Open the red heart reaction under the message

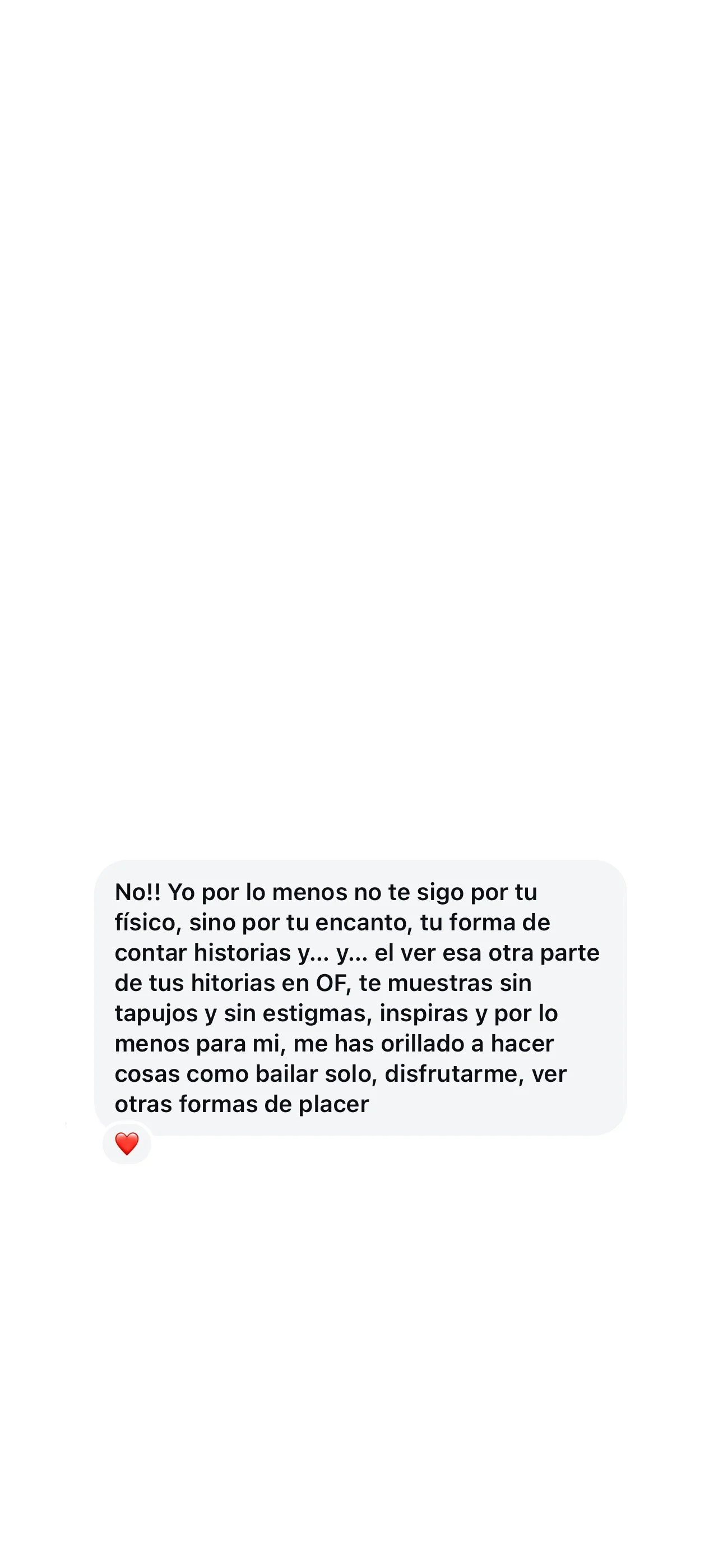pyautogui.click(x=127, y=1143)
